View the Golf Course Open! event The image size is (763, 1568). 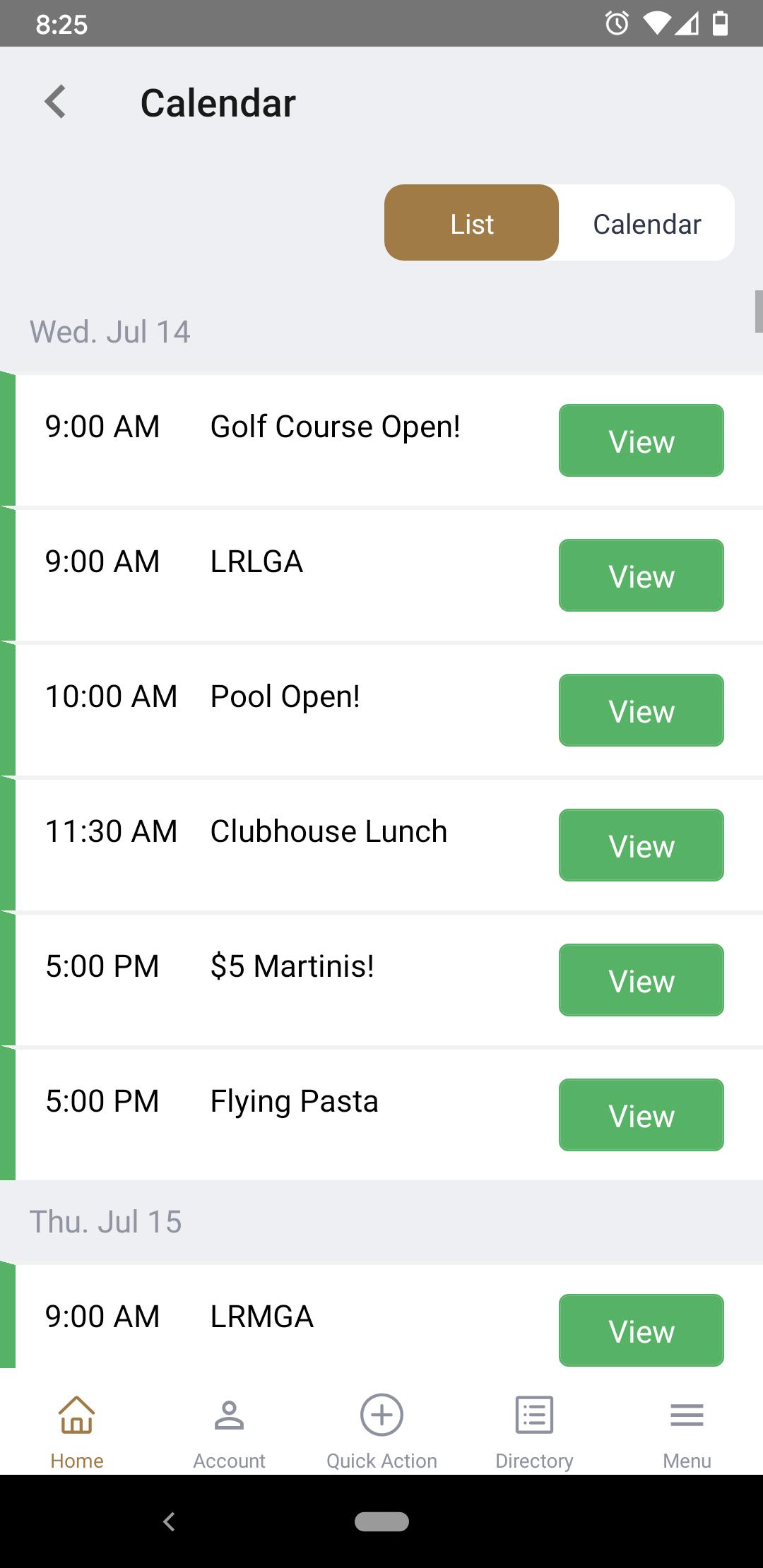click(641, 441)
